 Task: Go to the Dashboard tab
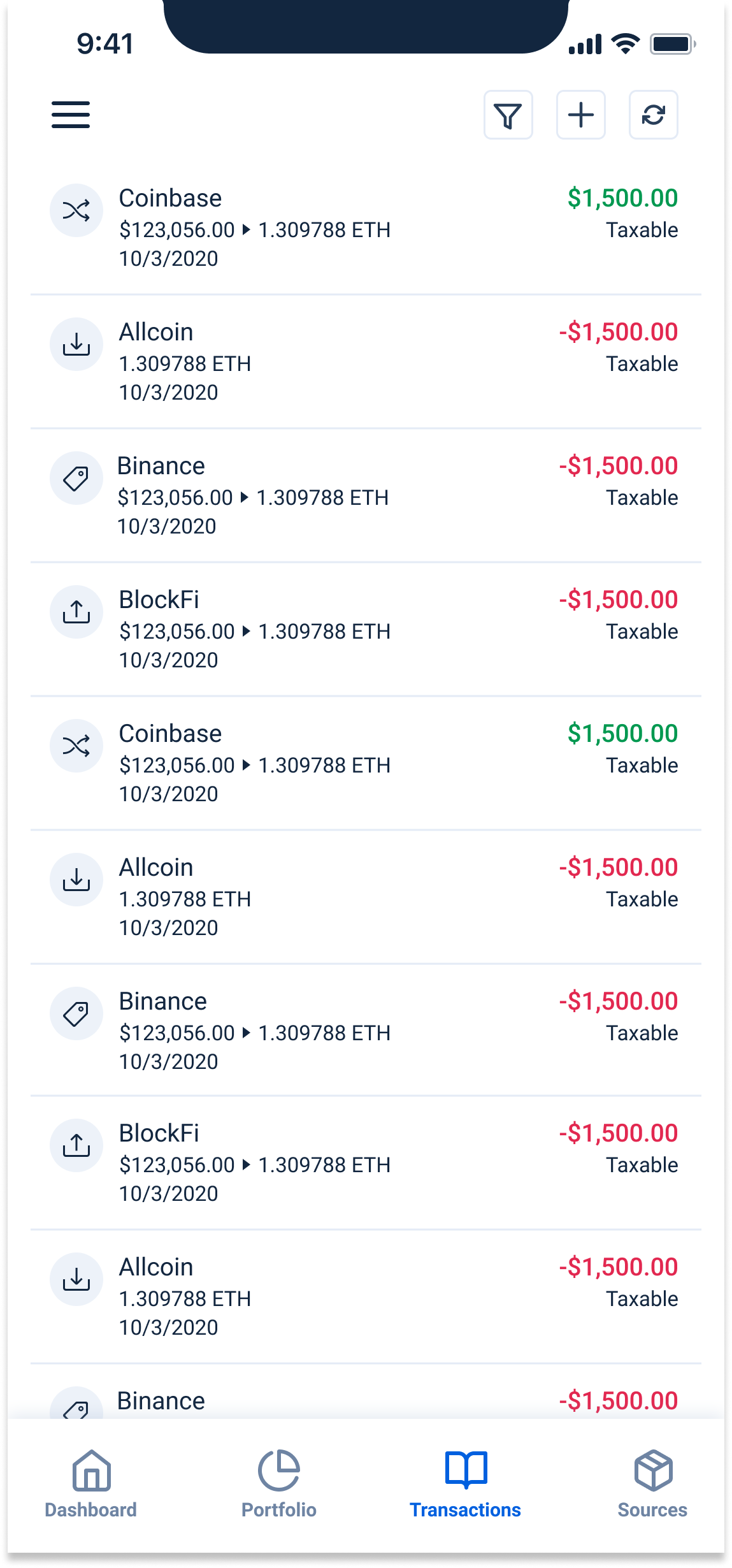tap(91, 1483)
